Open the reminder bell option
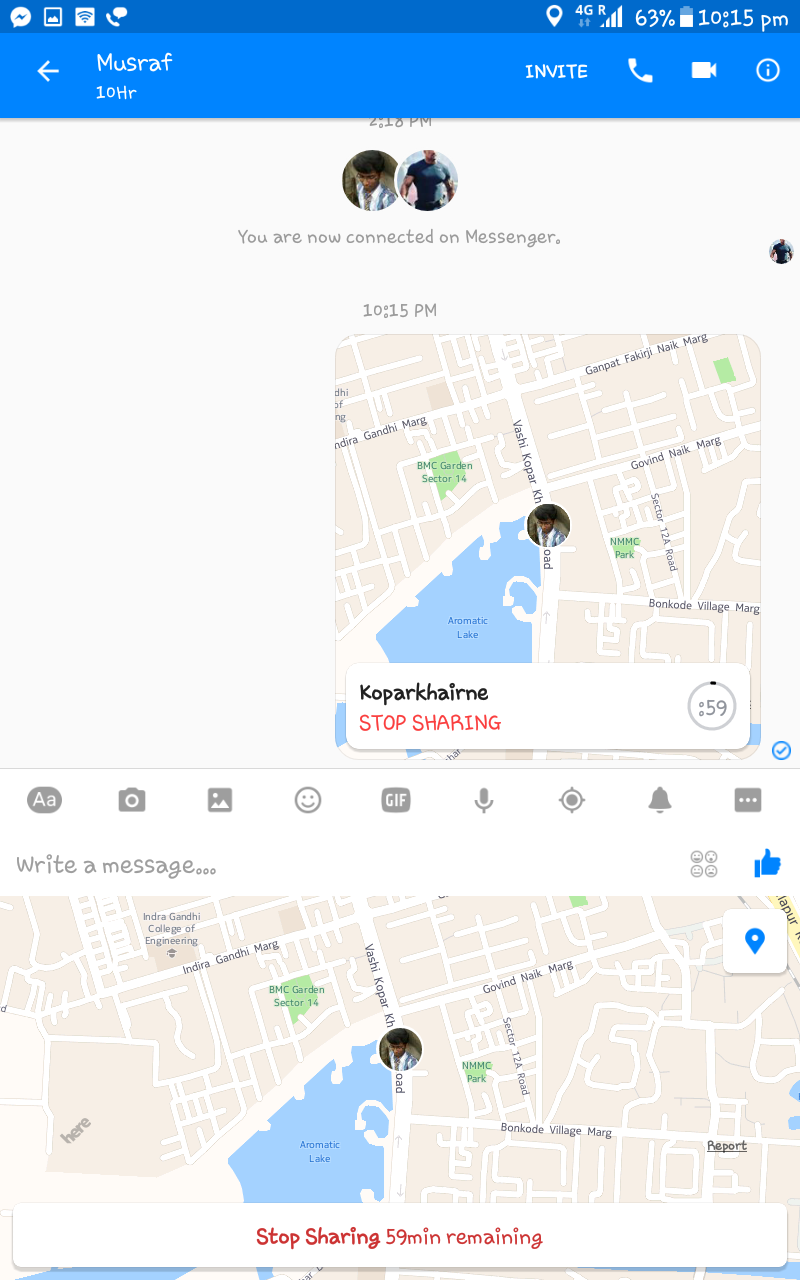 [659, 799]
